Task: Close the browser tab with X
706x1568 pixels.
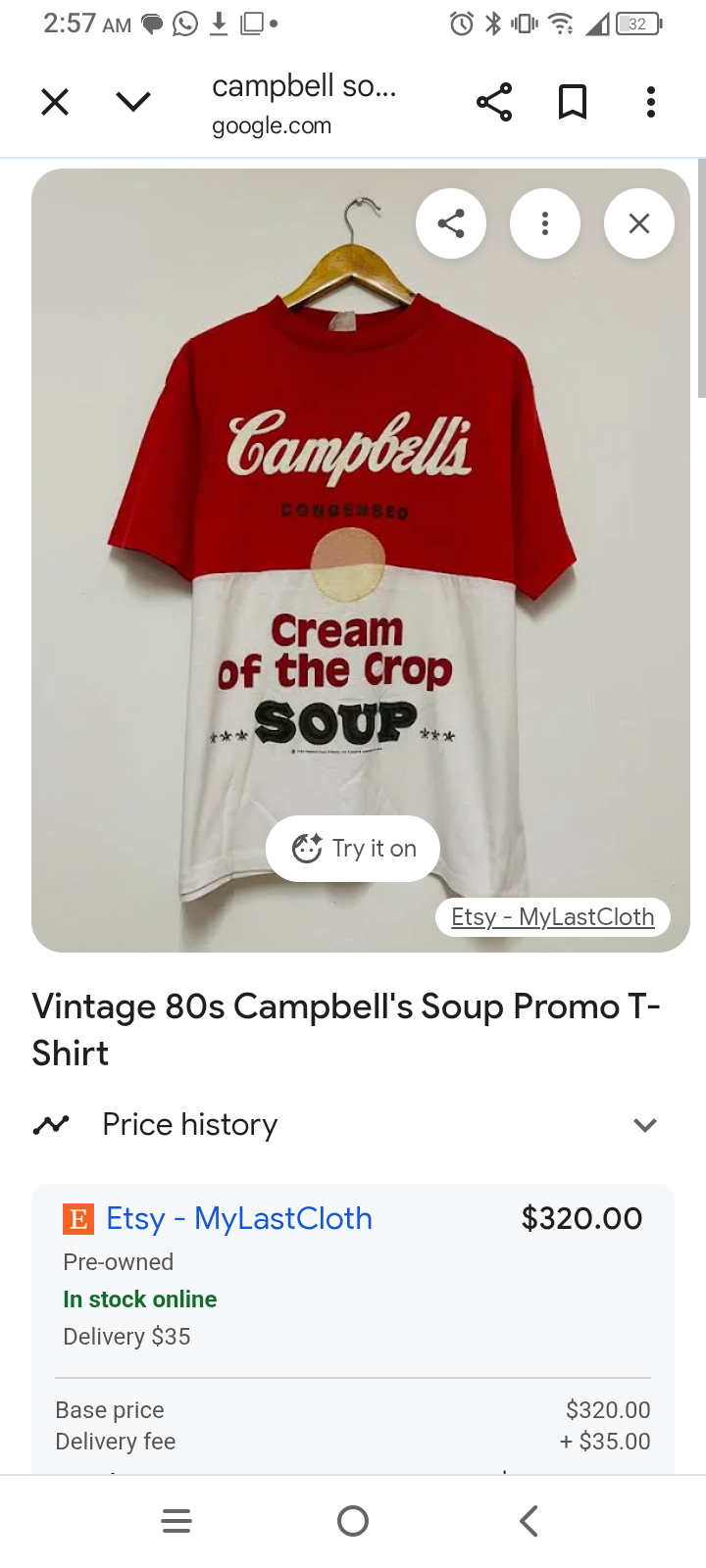Action: 55,102
